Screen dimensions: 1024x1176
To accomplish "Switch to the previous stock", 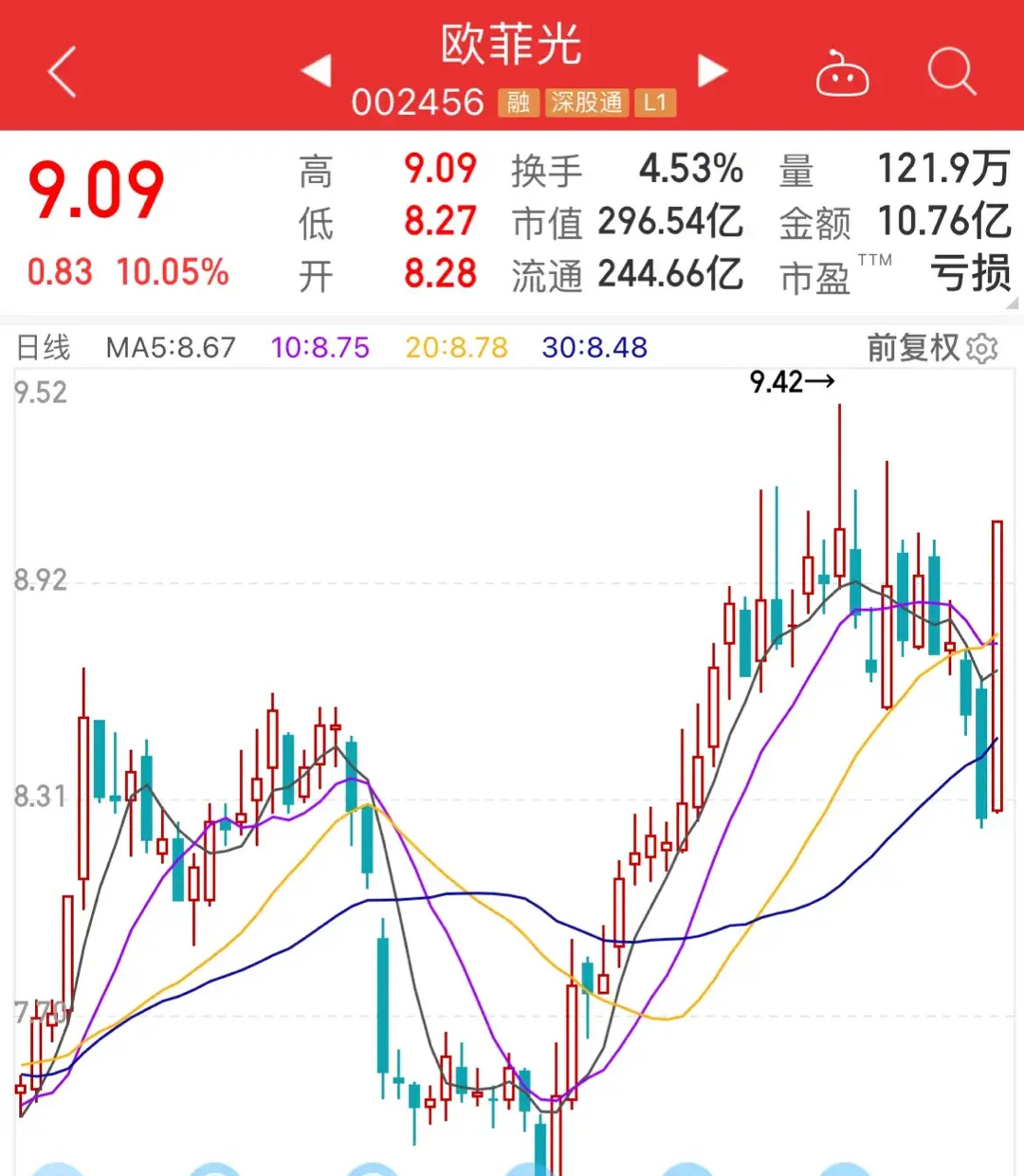I will 316,71.
